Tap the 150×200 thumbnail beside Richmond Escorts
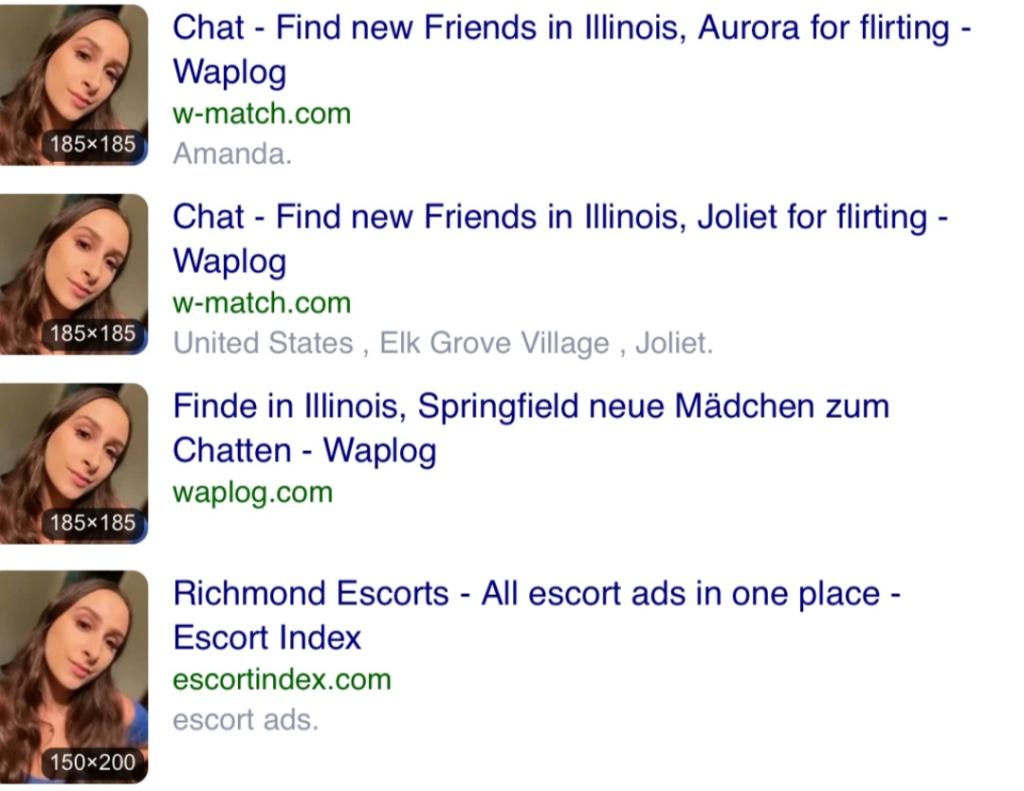 click(x=74, y=677)
